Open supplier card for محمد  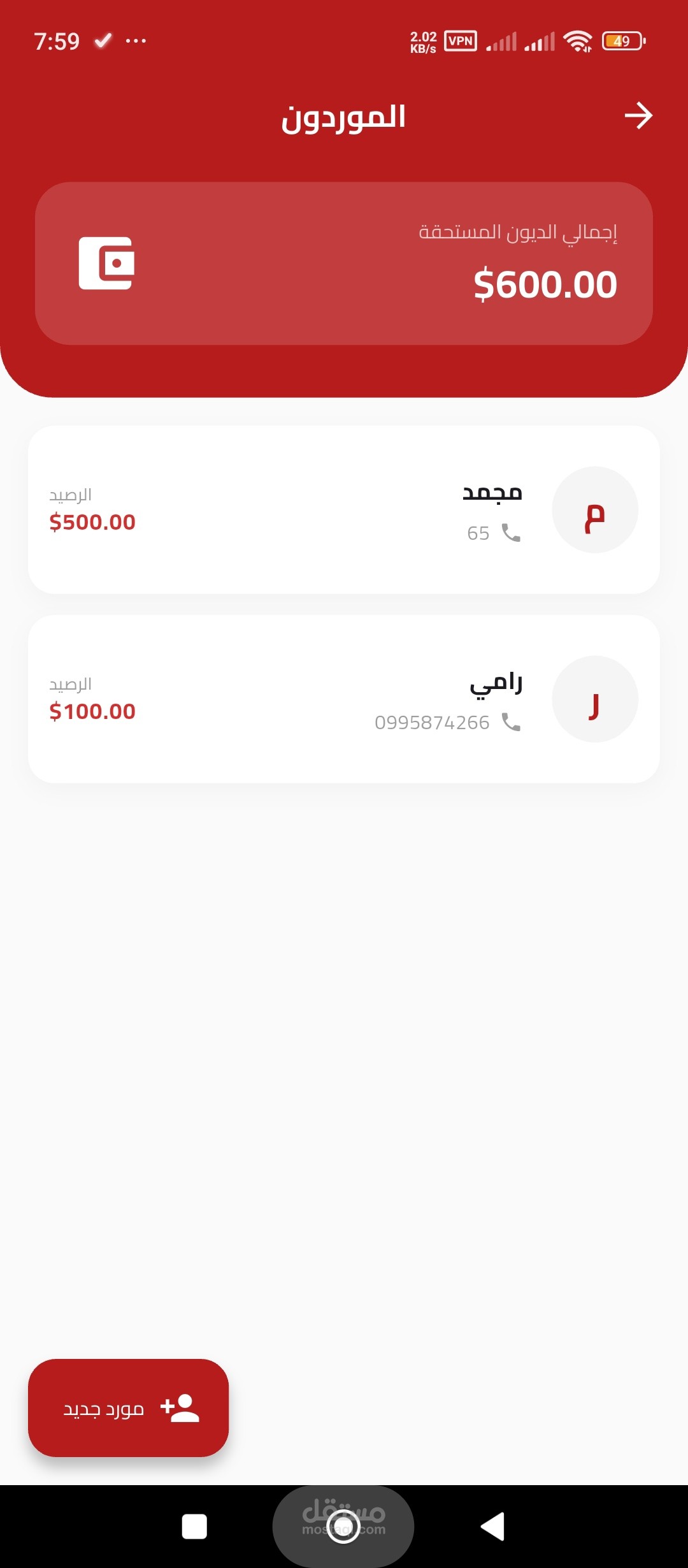pos(344,510)
